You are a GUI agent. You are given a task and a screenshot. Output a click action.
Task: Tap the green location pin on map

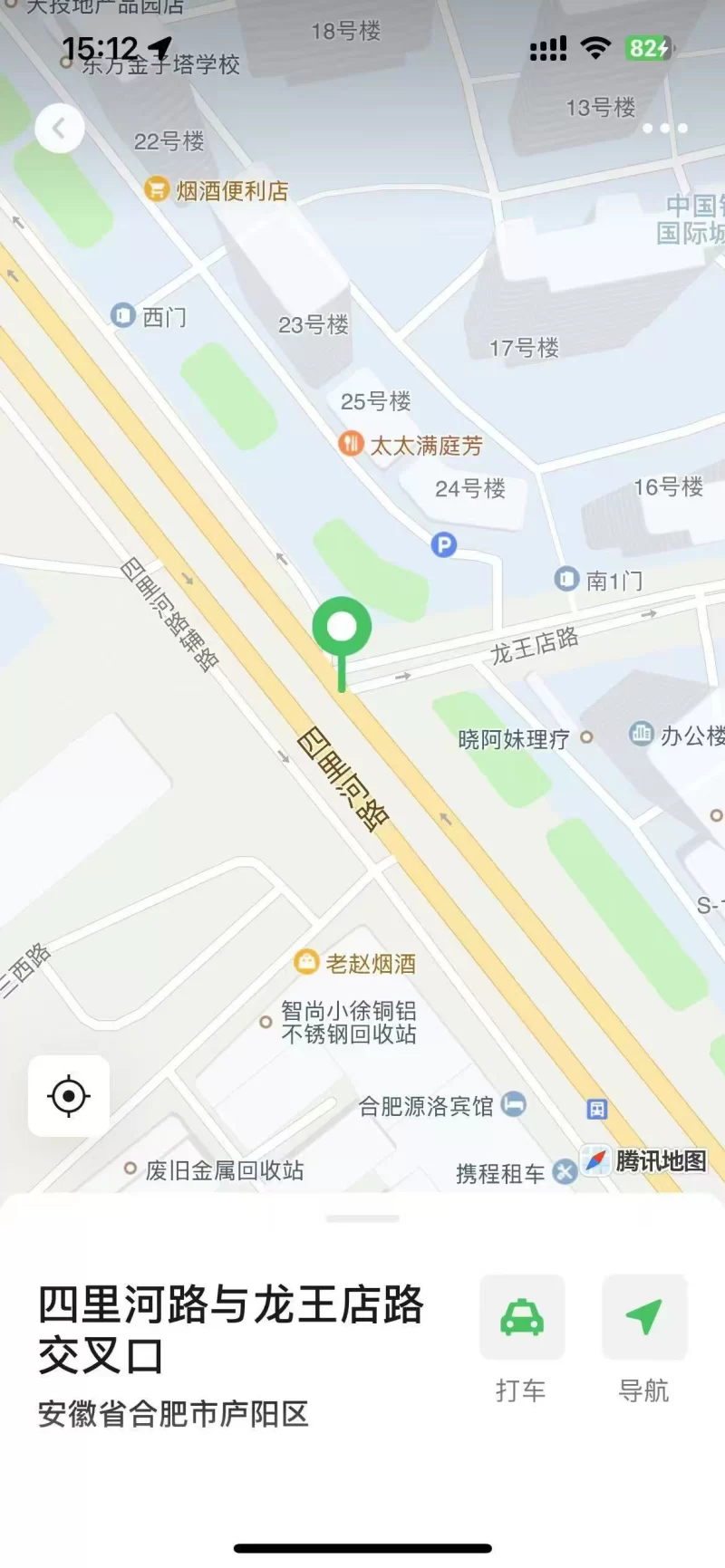(x=342, y=628)
